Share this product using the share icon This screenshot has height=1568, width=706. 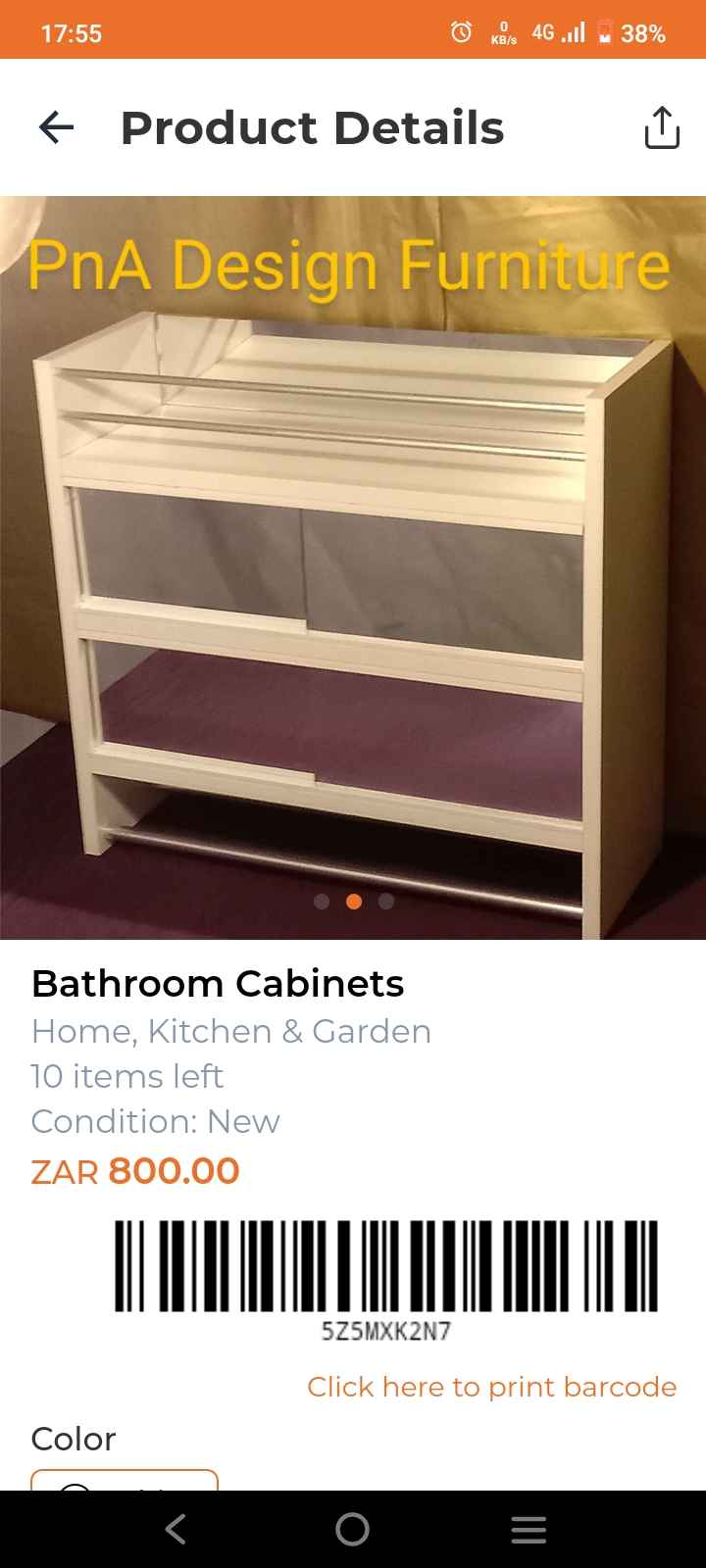pos(661,127)
